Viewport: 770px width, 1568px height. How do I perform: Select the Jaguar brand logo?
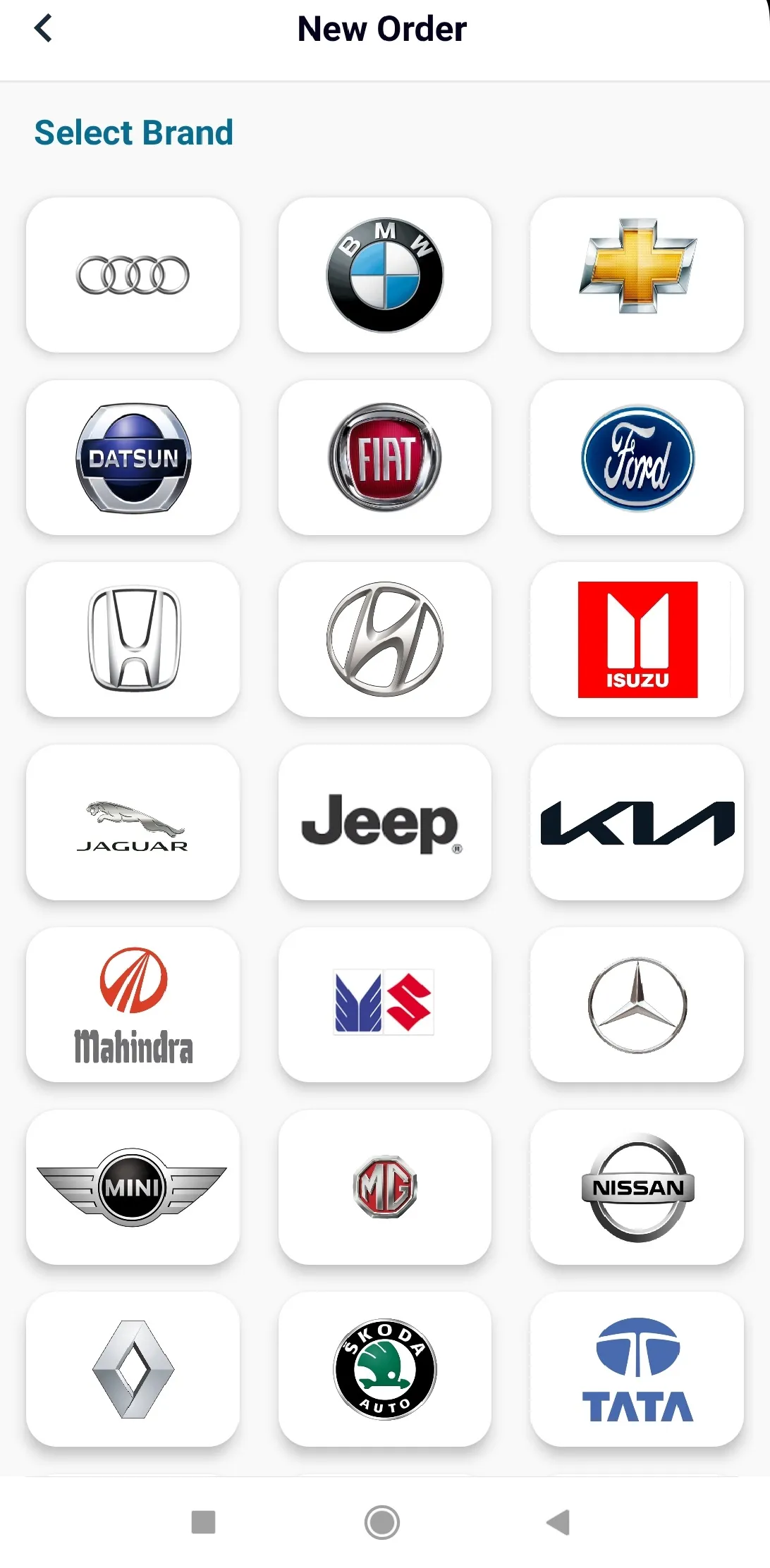pyautogui.click(x=133, y=821)
